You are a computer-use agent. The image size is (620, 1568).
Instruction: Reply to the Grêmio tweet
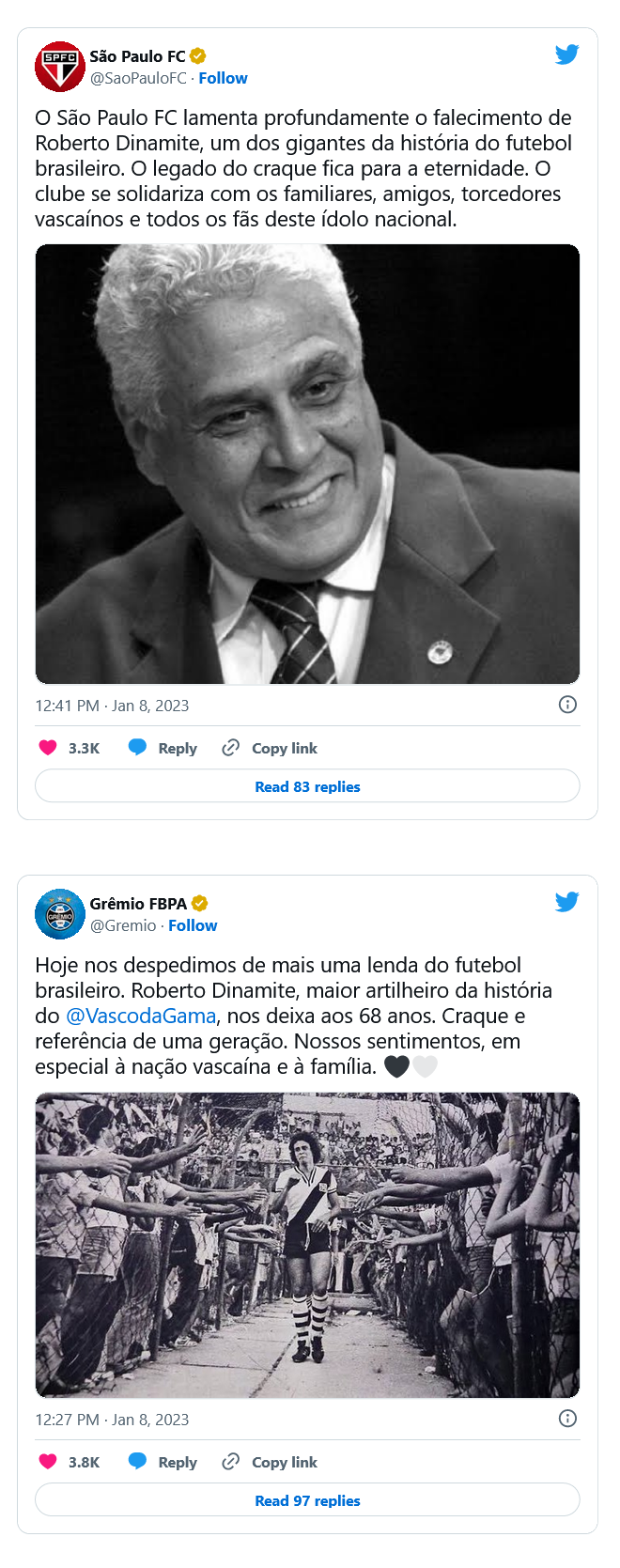point(163,1462)
